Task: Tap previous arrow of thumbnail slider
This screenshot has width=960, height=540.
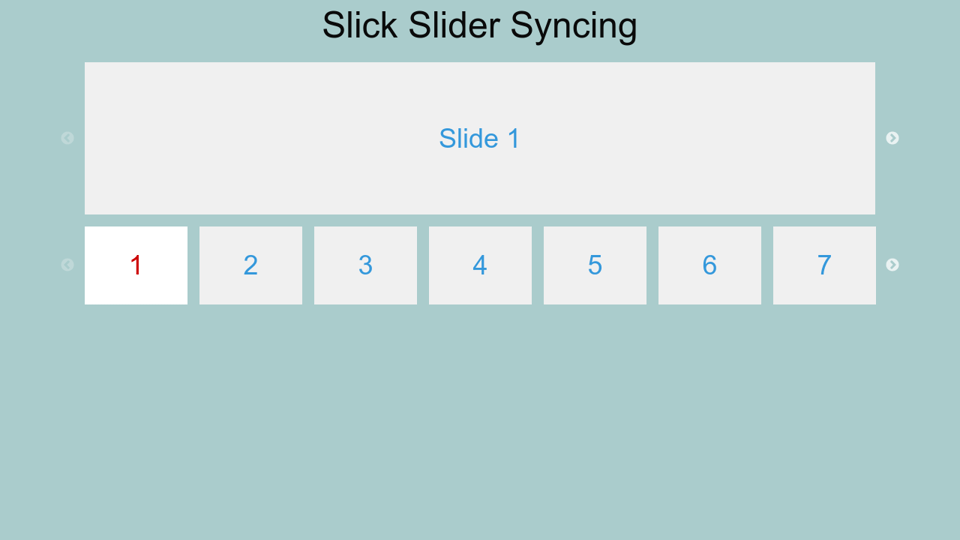Action: coord(68,265)
